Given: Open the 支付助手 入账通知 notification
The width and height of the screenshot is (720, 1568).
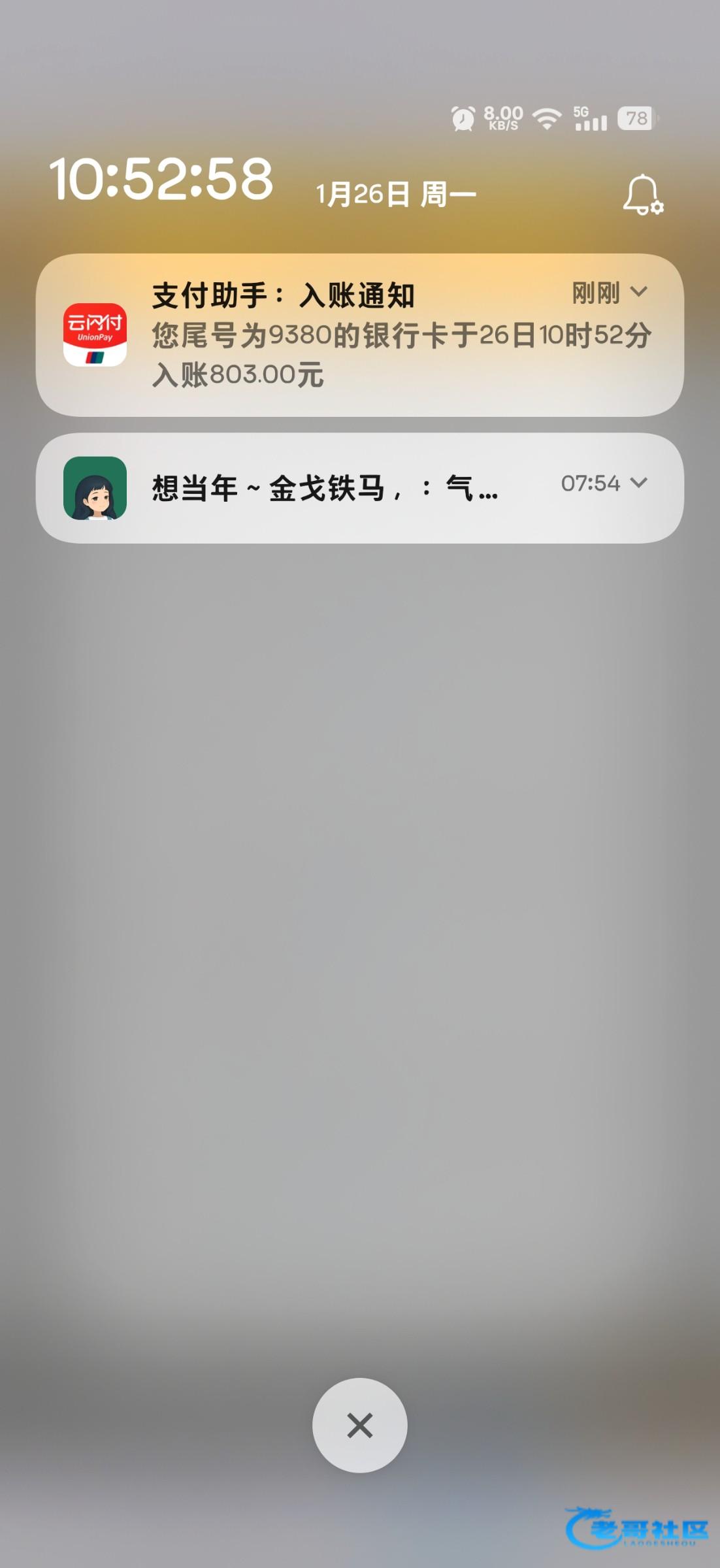Looking at the screenshot, I should pyautogui.click(x=359, y=335).
